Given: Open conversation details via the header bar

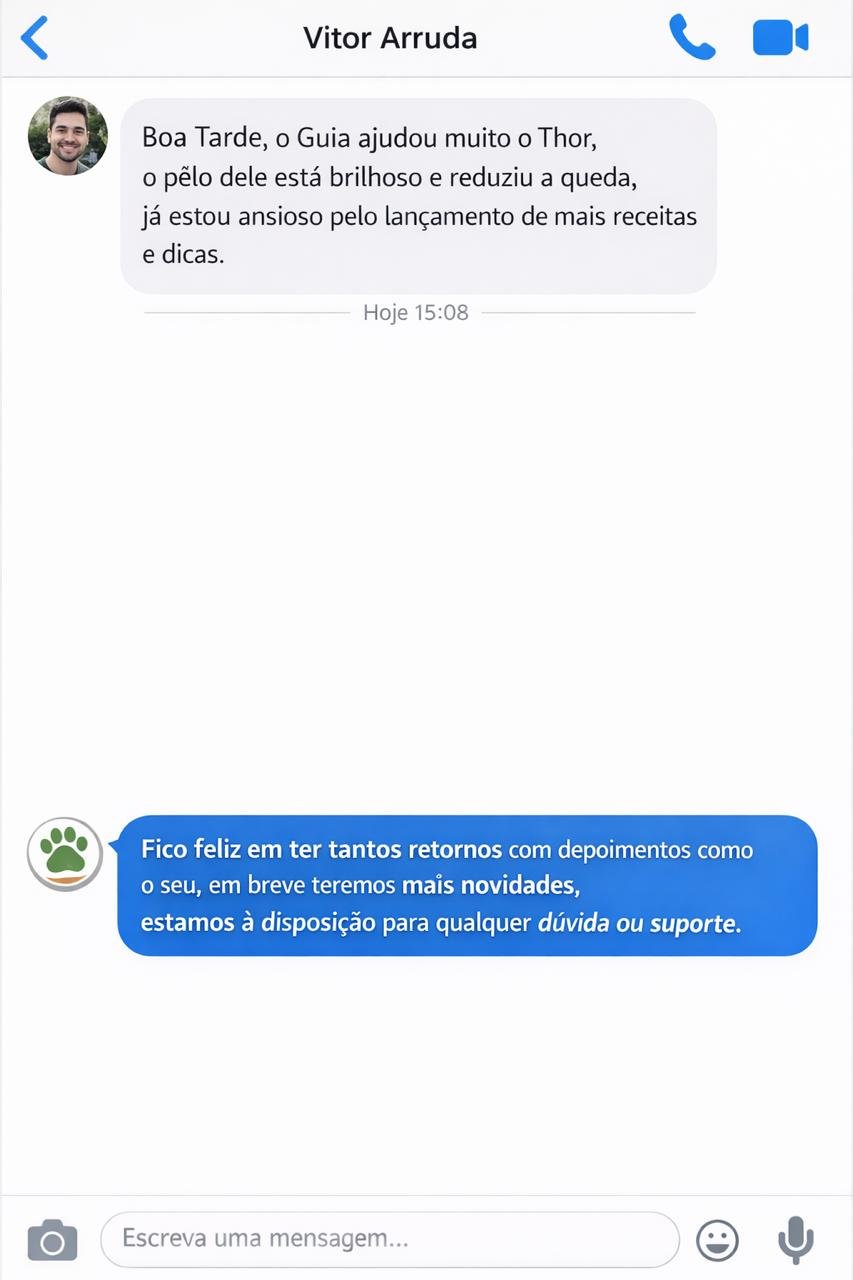Looking at the screenshot, I should click(x=390, y=37).
